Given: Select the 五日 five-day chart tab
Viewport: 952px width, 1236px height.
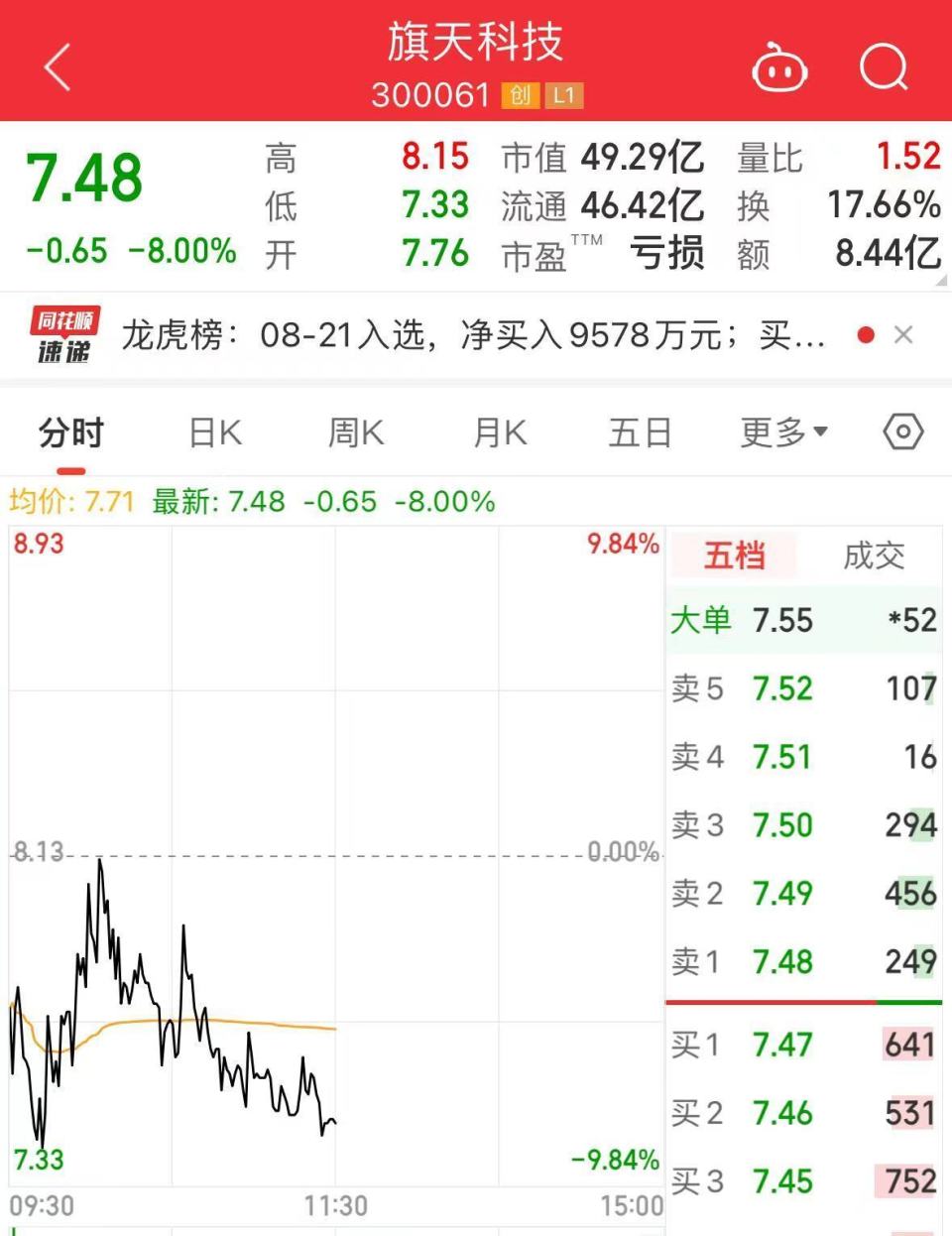Looking at the screenshot, I should 641,432.
